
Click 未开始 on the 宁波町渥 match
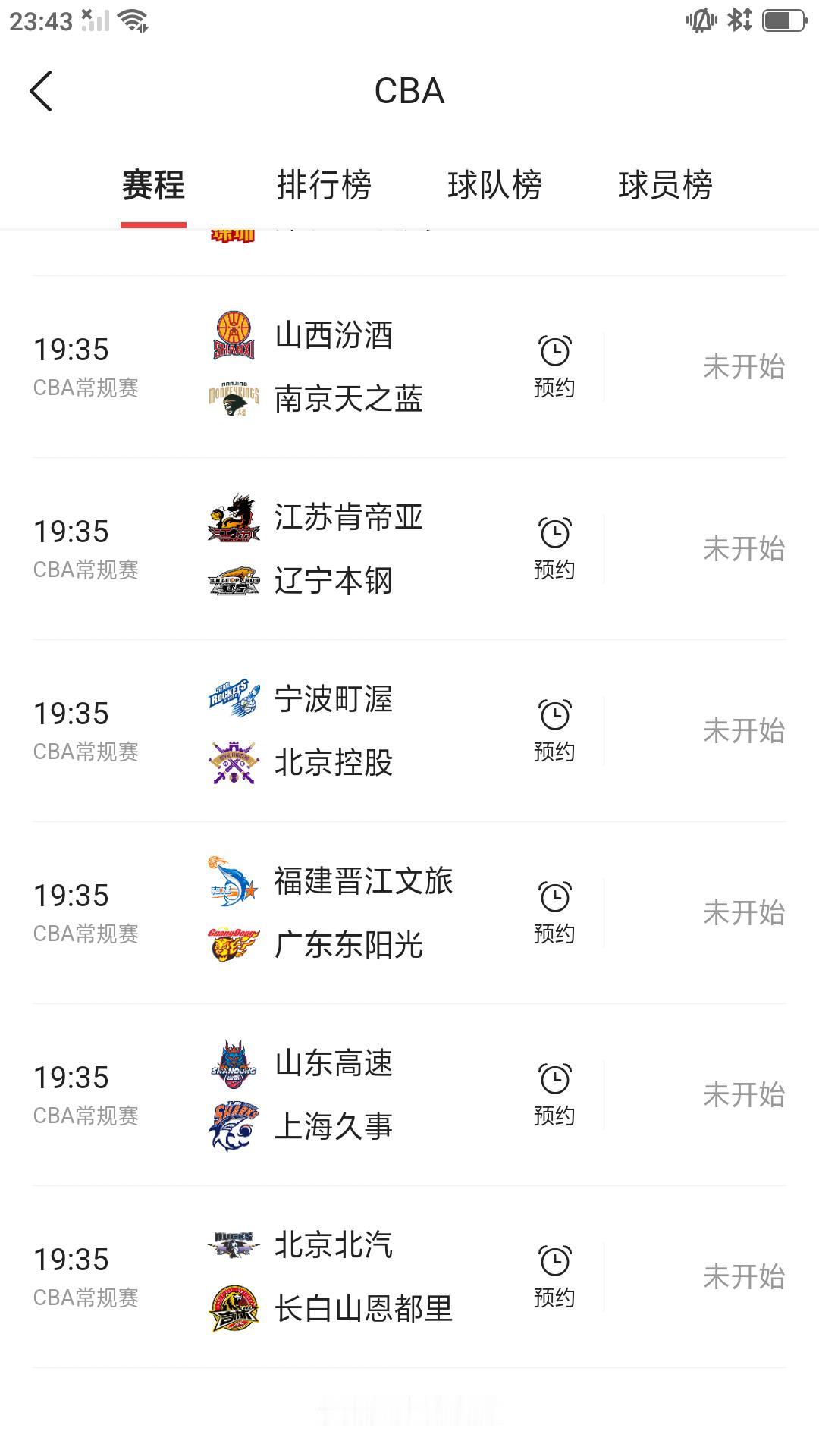(745, 730)
